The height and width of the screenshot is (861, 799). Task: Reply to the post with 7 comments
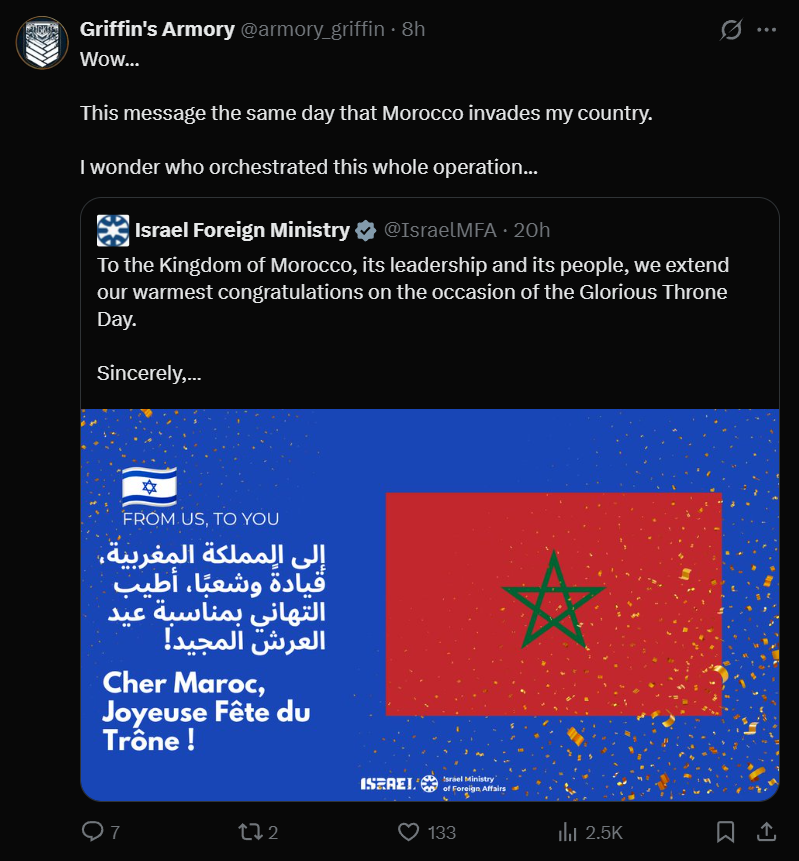[100, 831]
